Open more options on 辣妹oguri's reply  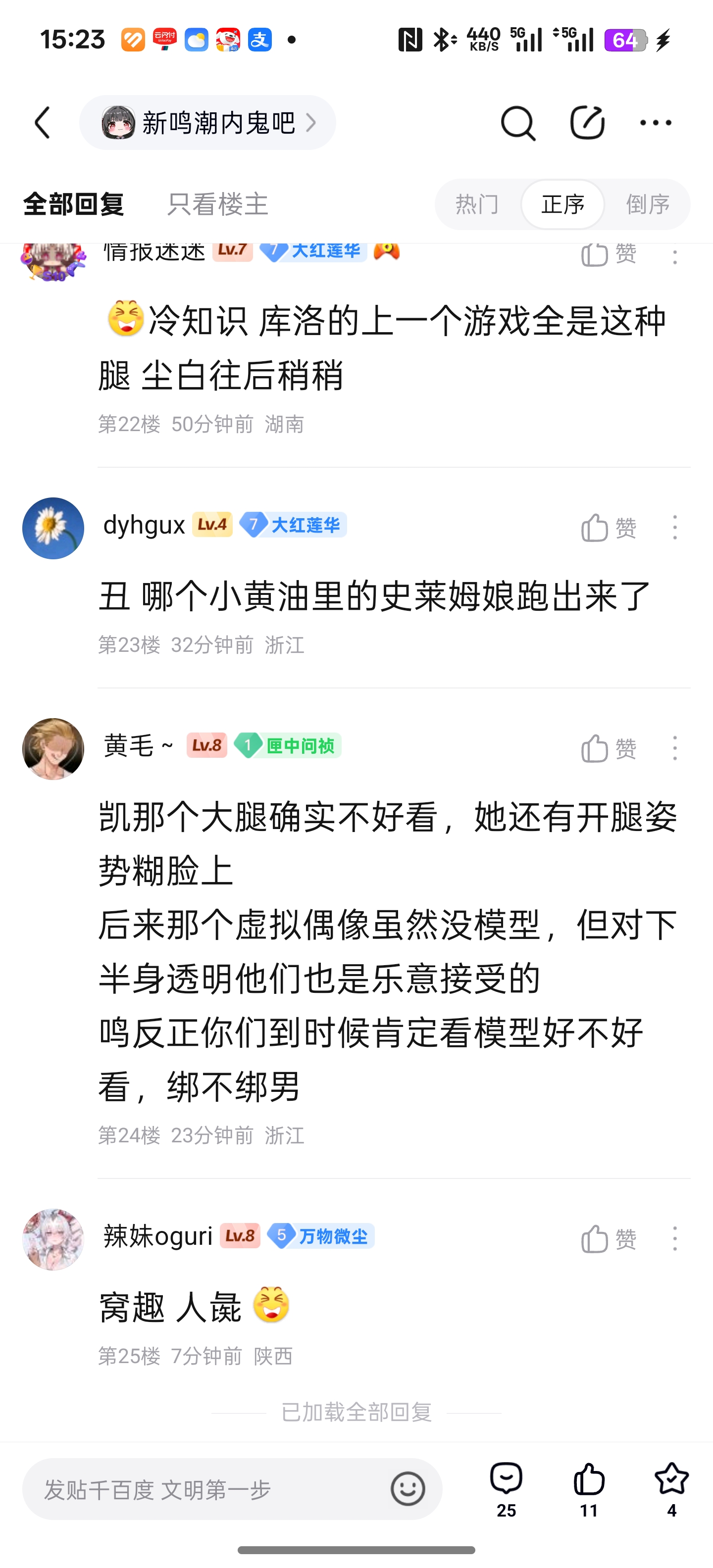[x=675, y=1239]
